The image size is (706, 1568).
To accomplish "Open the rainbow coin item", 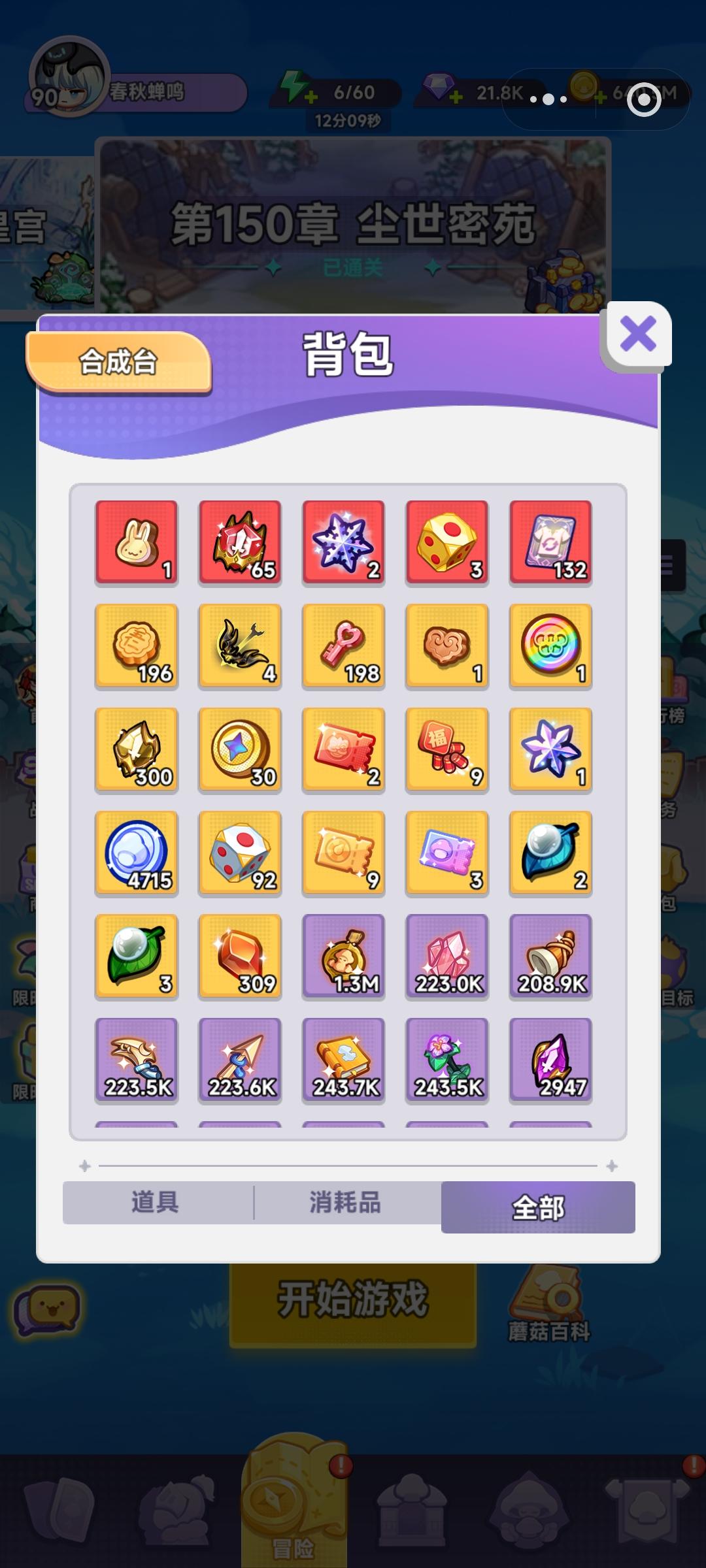I will coord(550,646).
